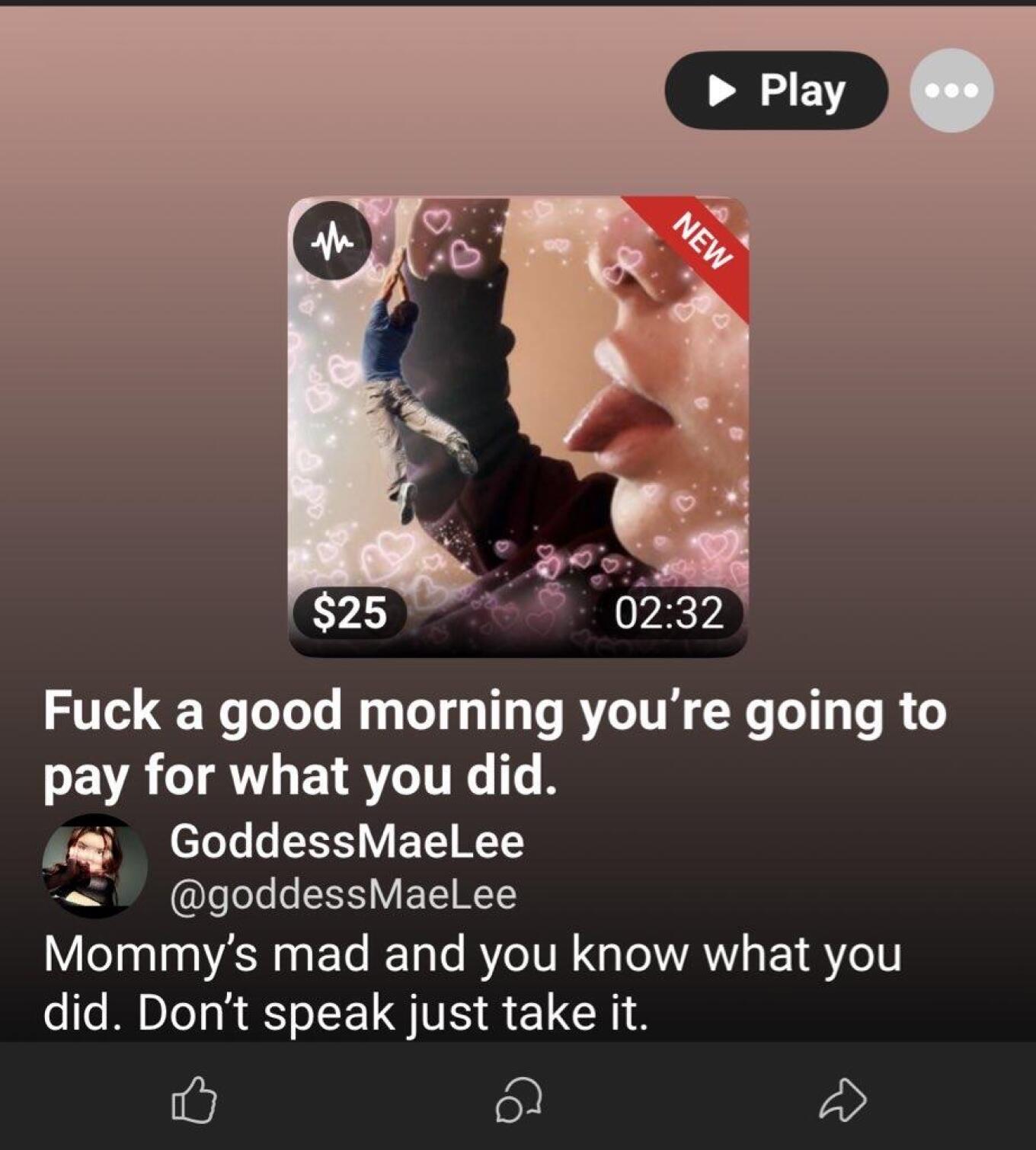Tap the Play button
The height and width of the screenshot is (1150, 1036).
[775, 91]
